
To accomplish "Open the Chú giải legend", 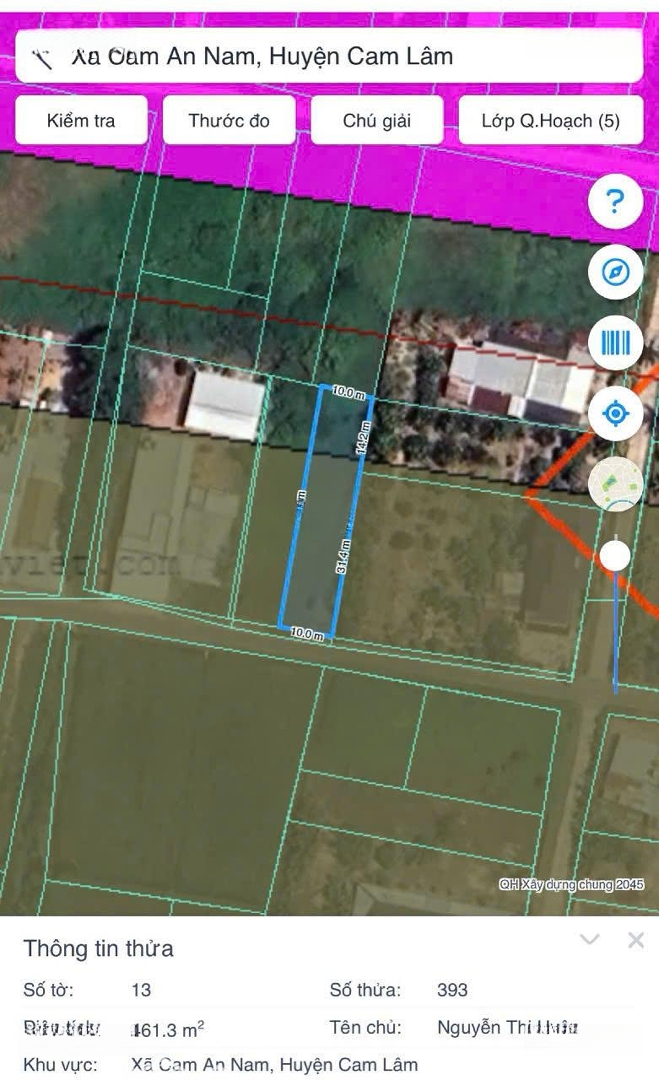I will 377,121.
